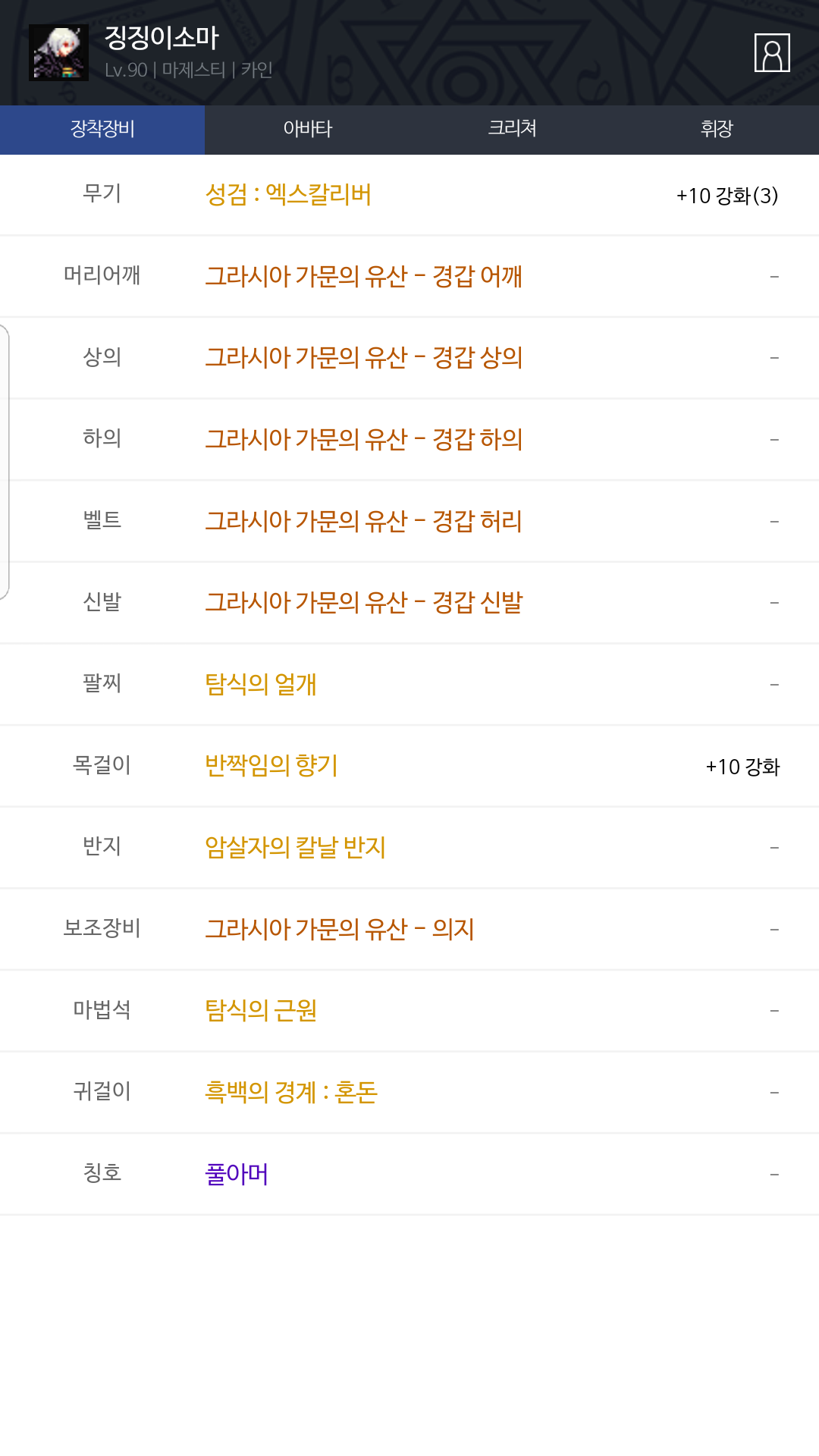Open necklace 반짝임의 향기
The height and width of the screenshot is (1456, 819).
409,766
